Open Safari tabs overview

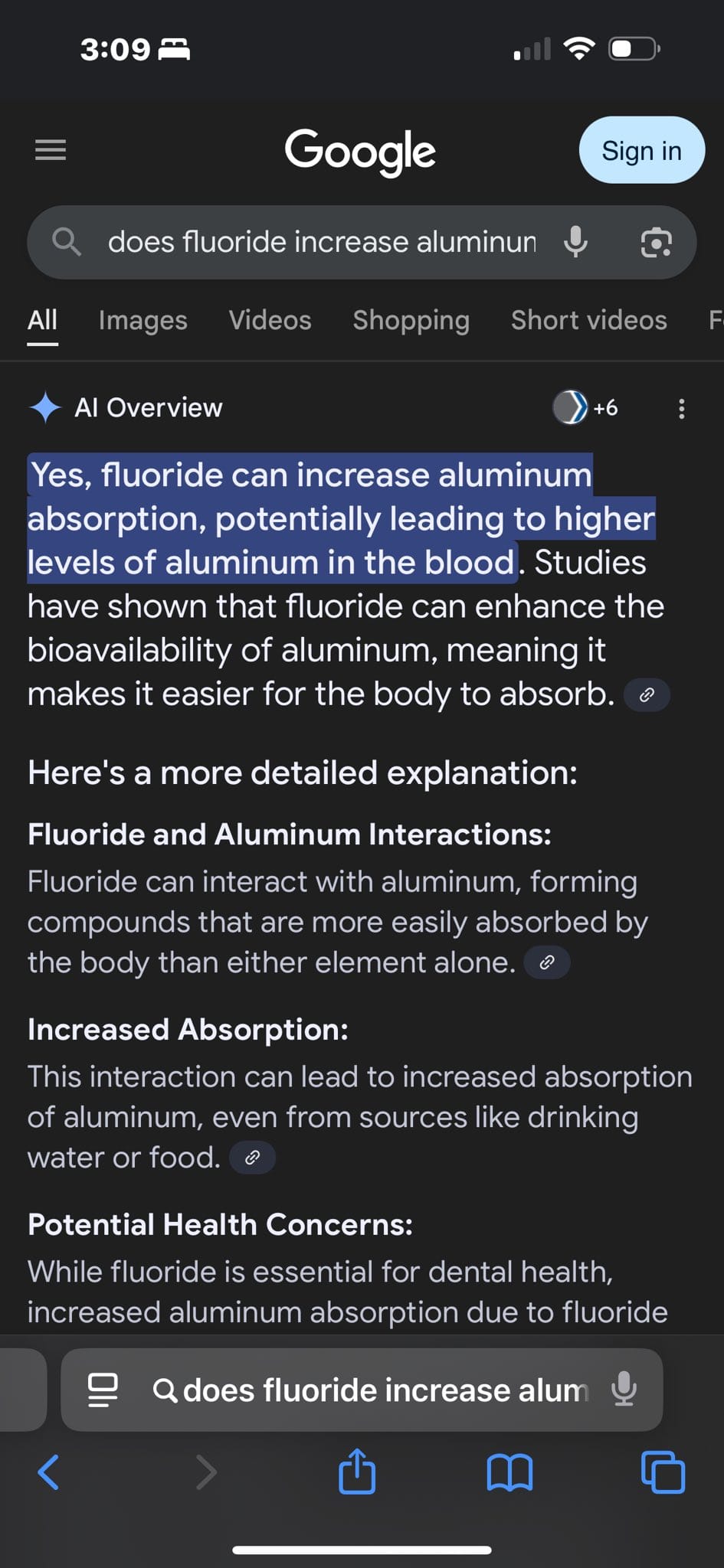[x=663, y=1472]
